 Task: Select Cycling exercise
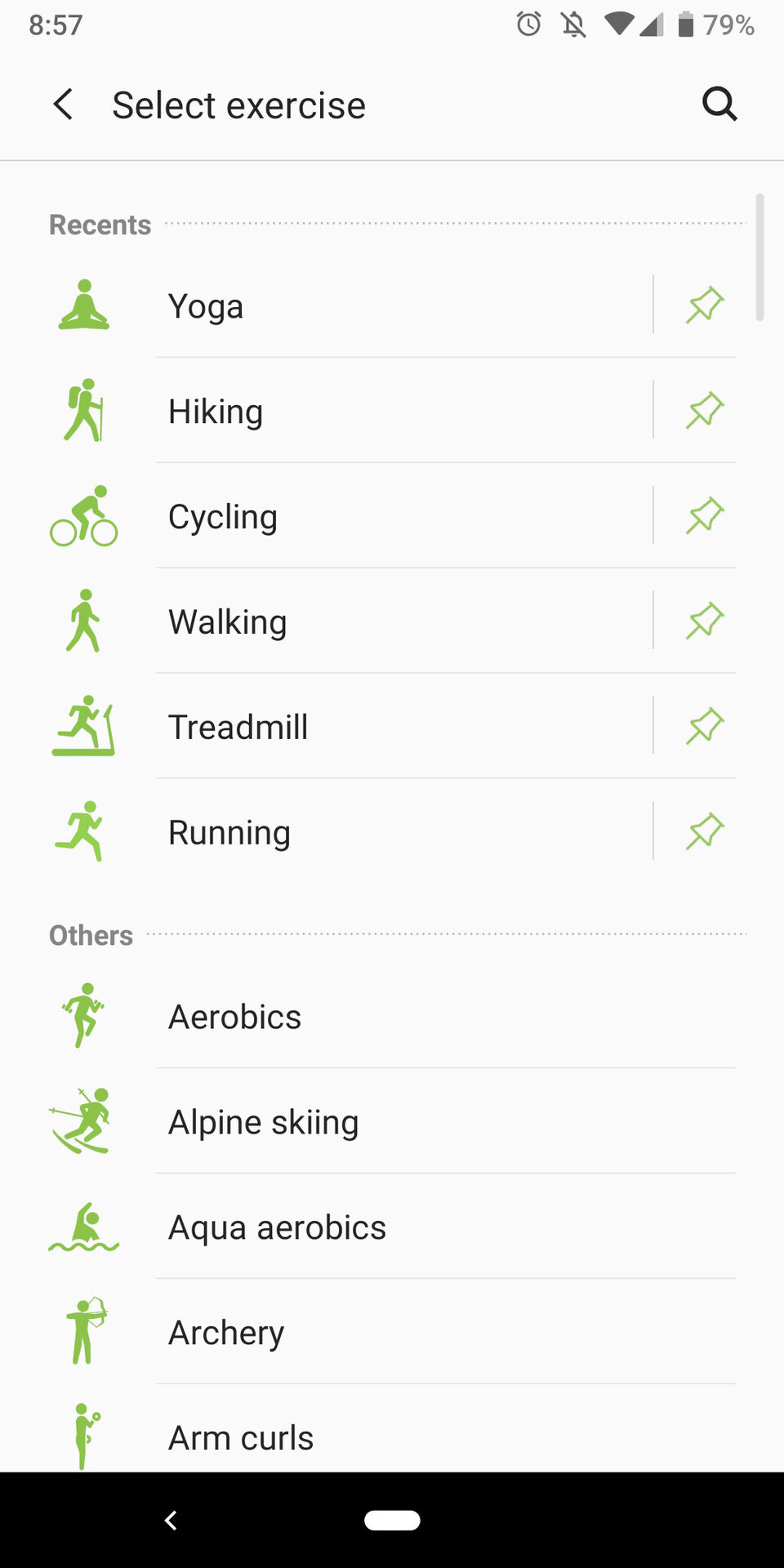pos(367,516)
